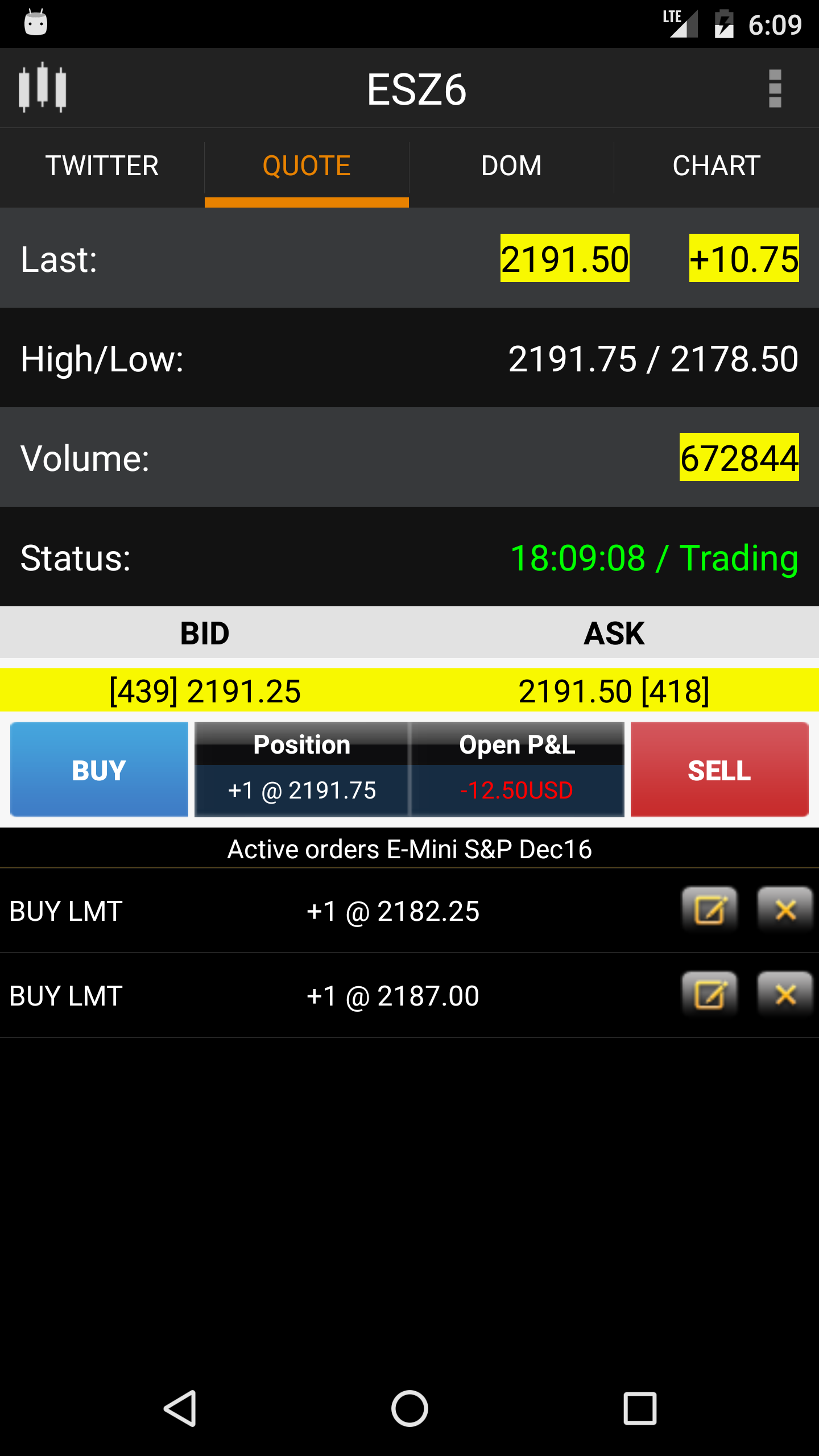
Task: Open the overflow menu
Action: point(775,89)
